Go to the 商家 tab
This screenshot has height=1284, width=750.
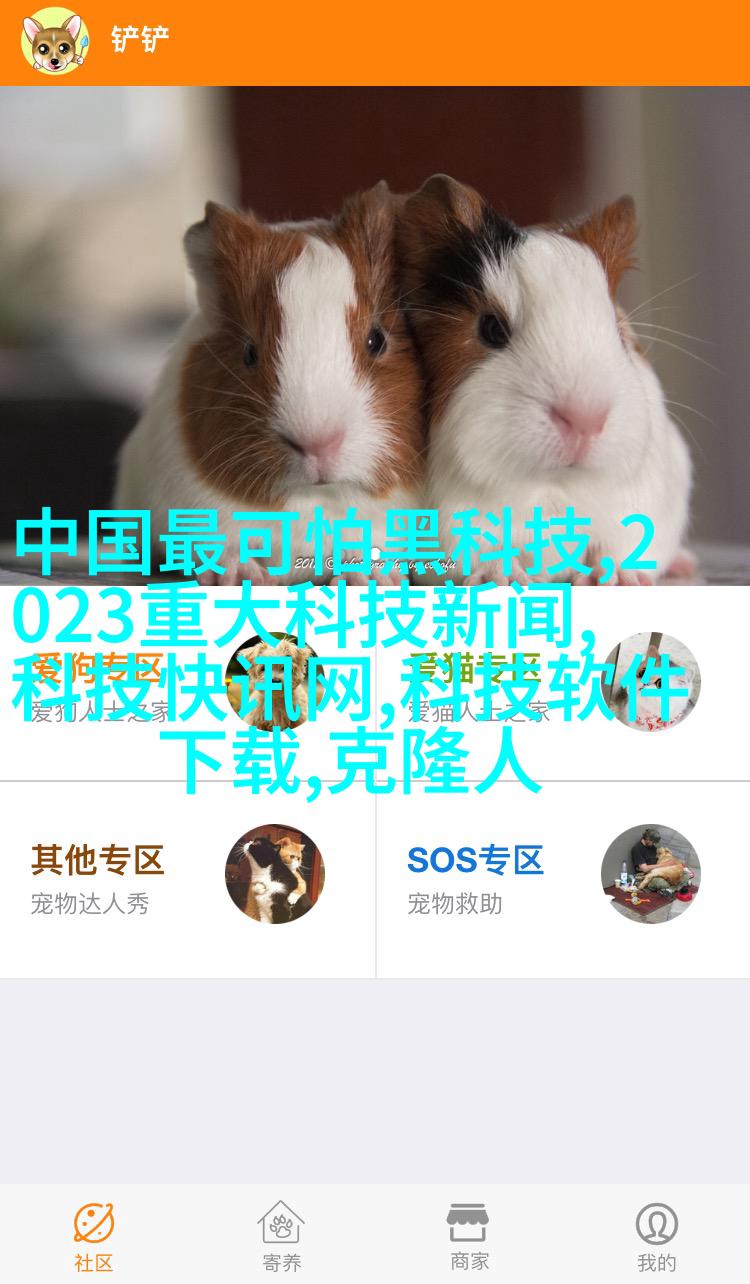pyautogui.click(x=468, y=1236)
